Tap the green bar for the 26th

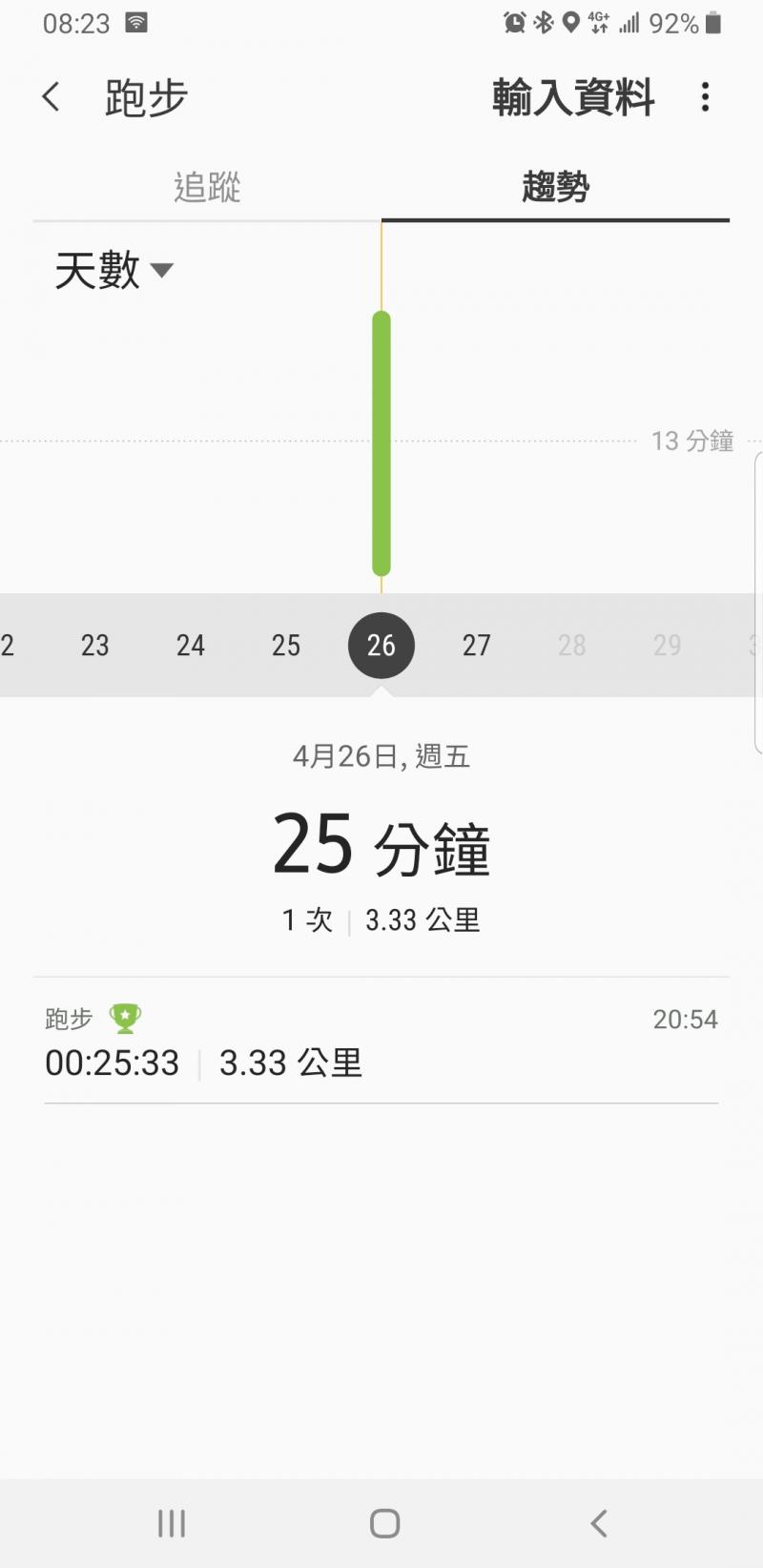pyautogui.click(x=381, y=444)
